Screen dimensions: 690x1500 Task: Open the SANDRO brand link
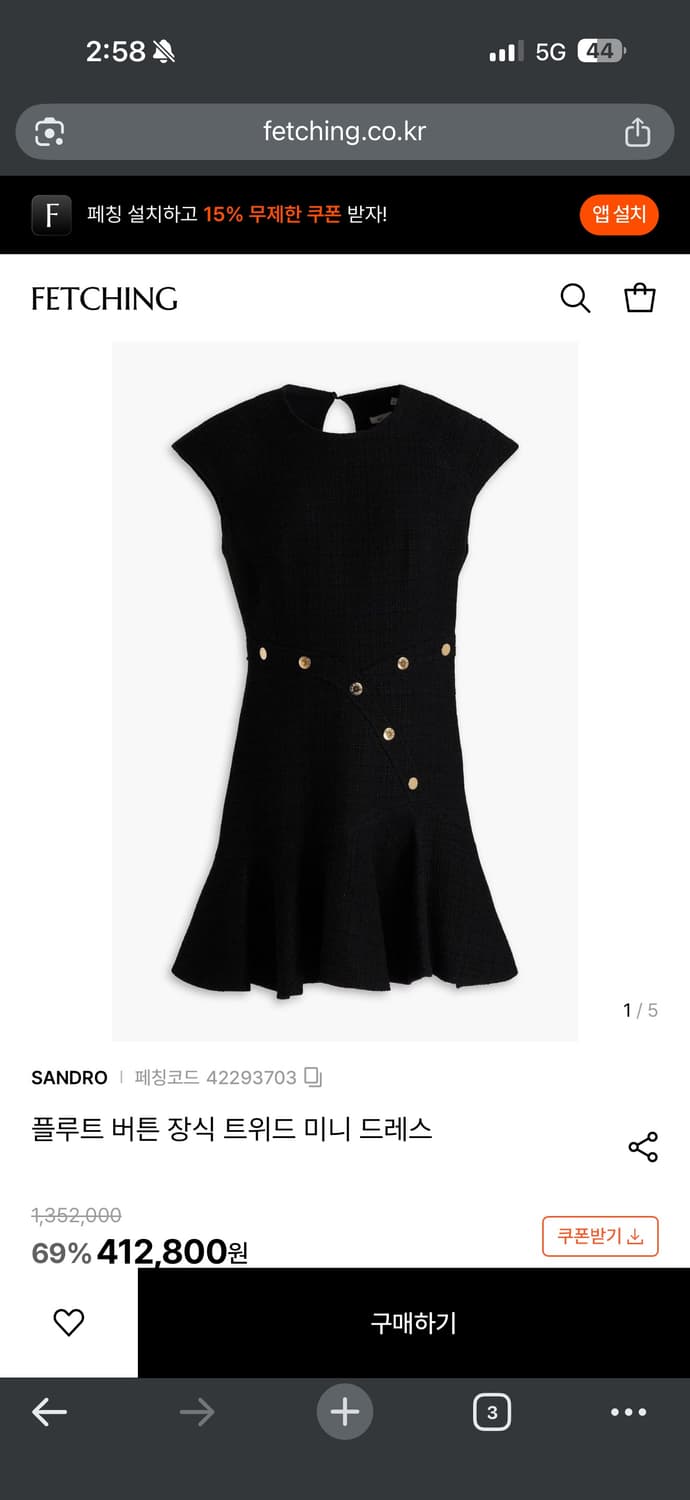coord(69,1078)
